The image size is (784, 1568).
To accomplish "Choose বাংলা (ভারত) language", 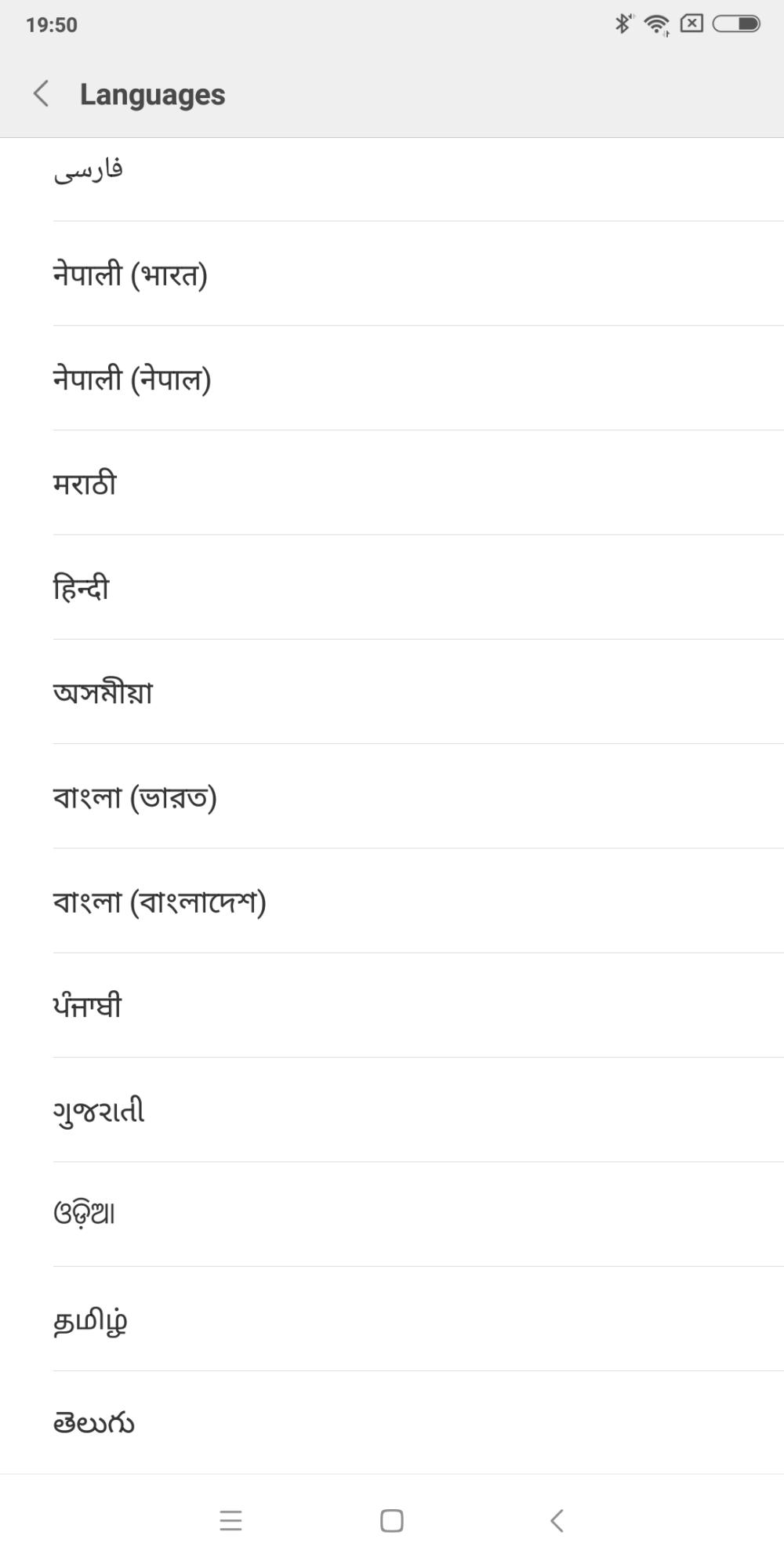I will click(x=392, y=796).
